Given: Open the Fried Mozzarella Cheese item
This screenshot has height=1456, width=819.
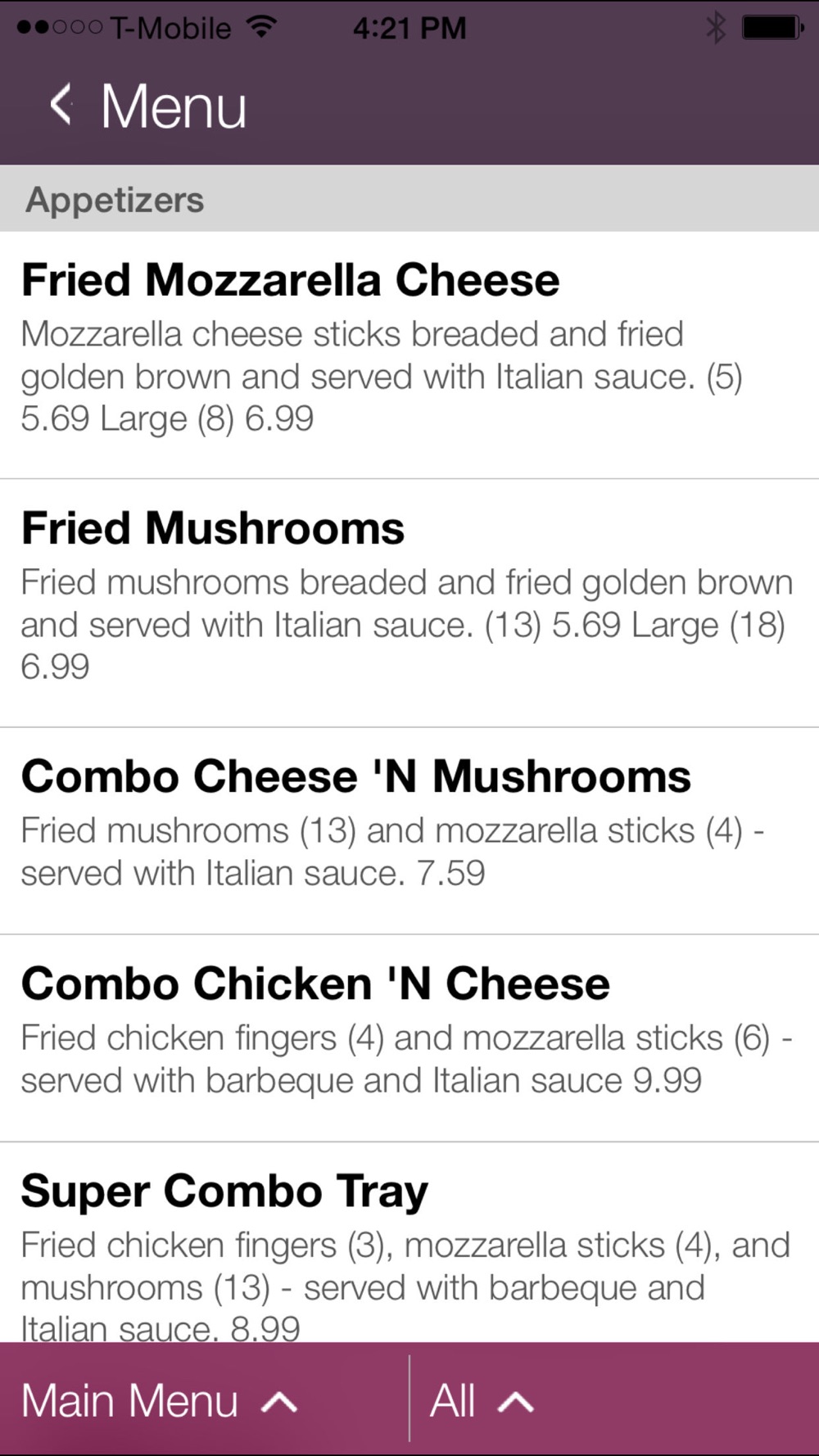Looking at the screenshot, I should pyautogui.click(x=408, y=355).
